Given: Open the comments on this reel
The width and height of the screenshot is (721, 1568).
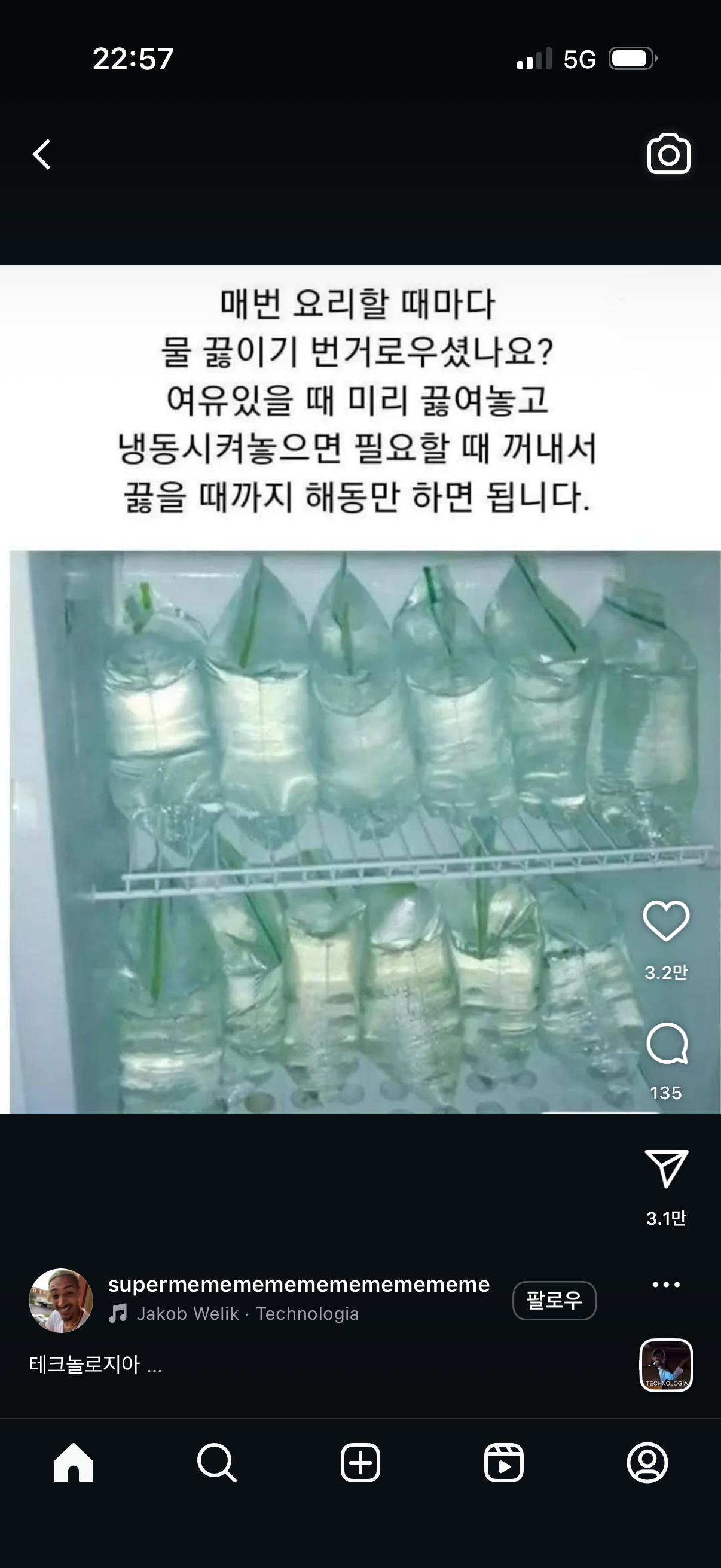Looking at the screenshot, I should 666,1043.
